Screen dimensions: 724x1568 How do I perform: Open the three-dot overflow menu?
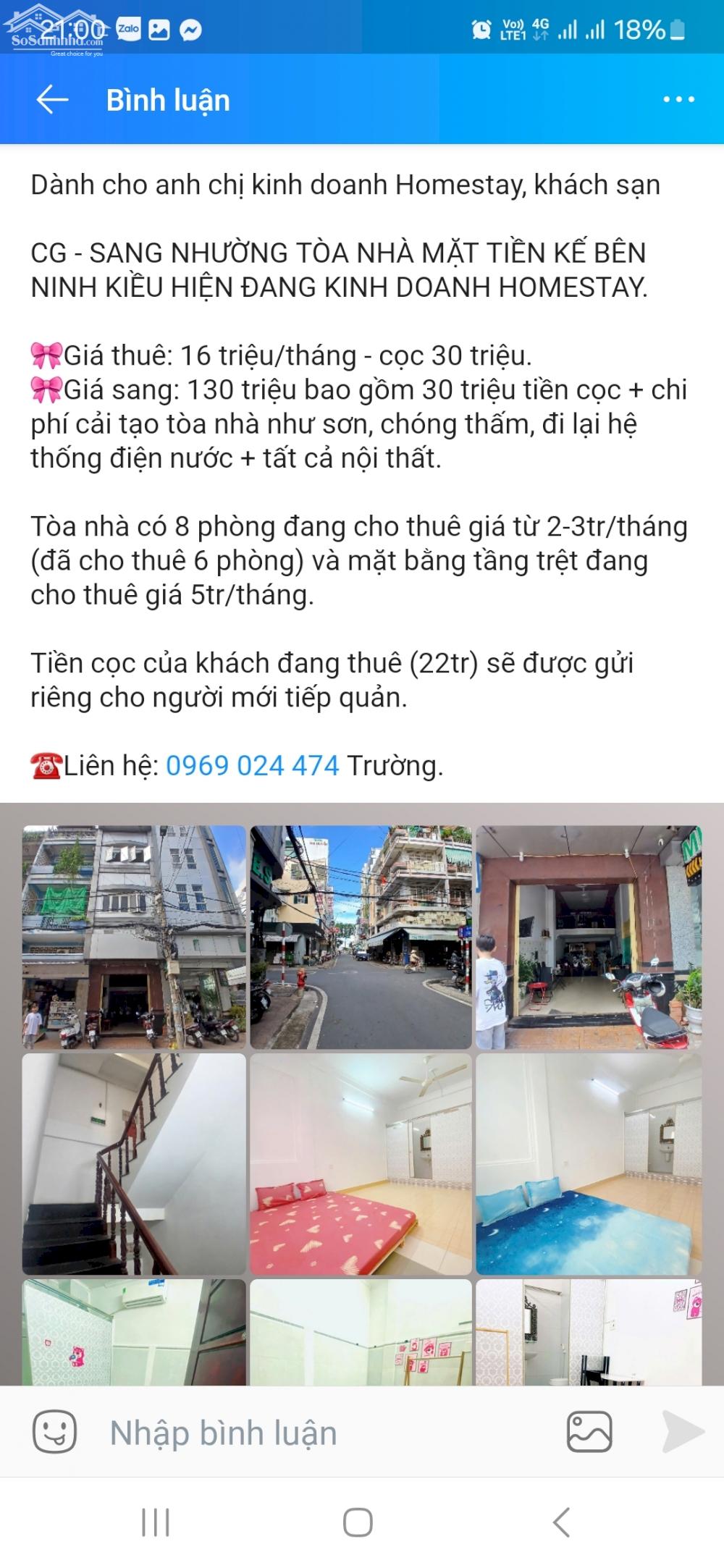[678, 100]
